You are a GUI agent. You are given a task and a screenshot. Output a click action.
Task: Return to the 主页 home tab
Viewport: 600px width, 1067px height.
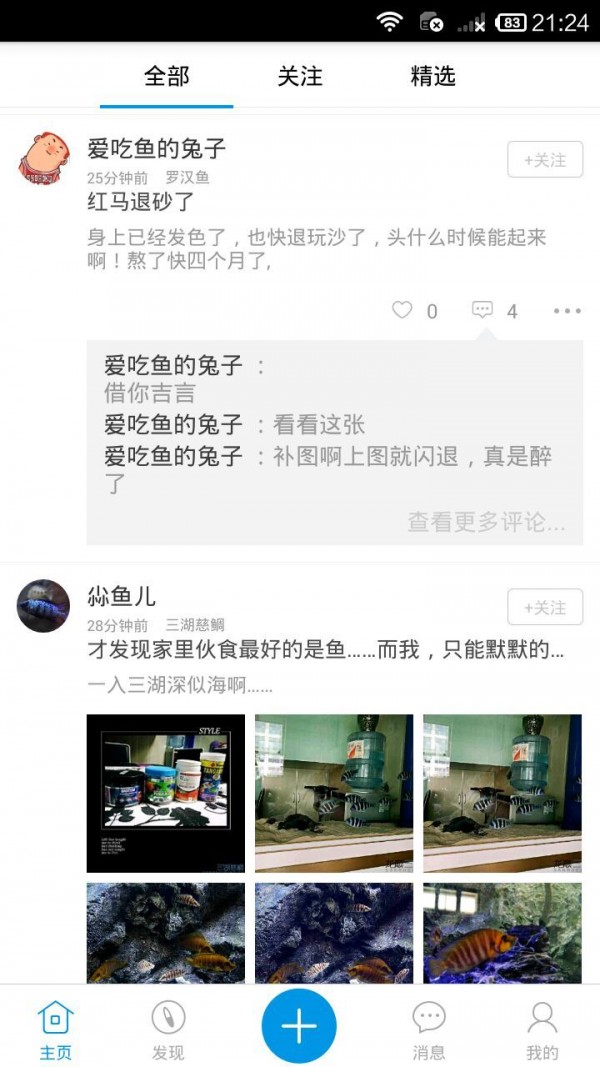click(55, 1029)
